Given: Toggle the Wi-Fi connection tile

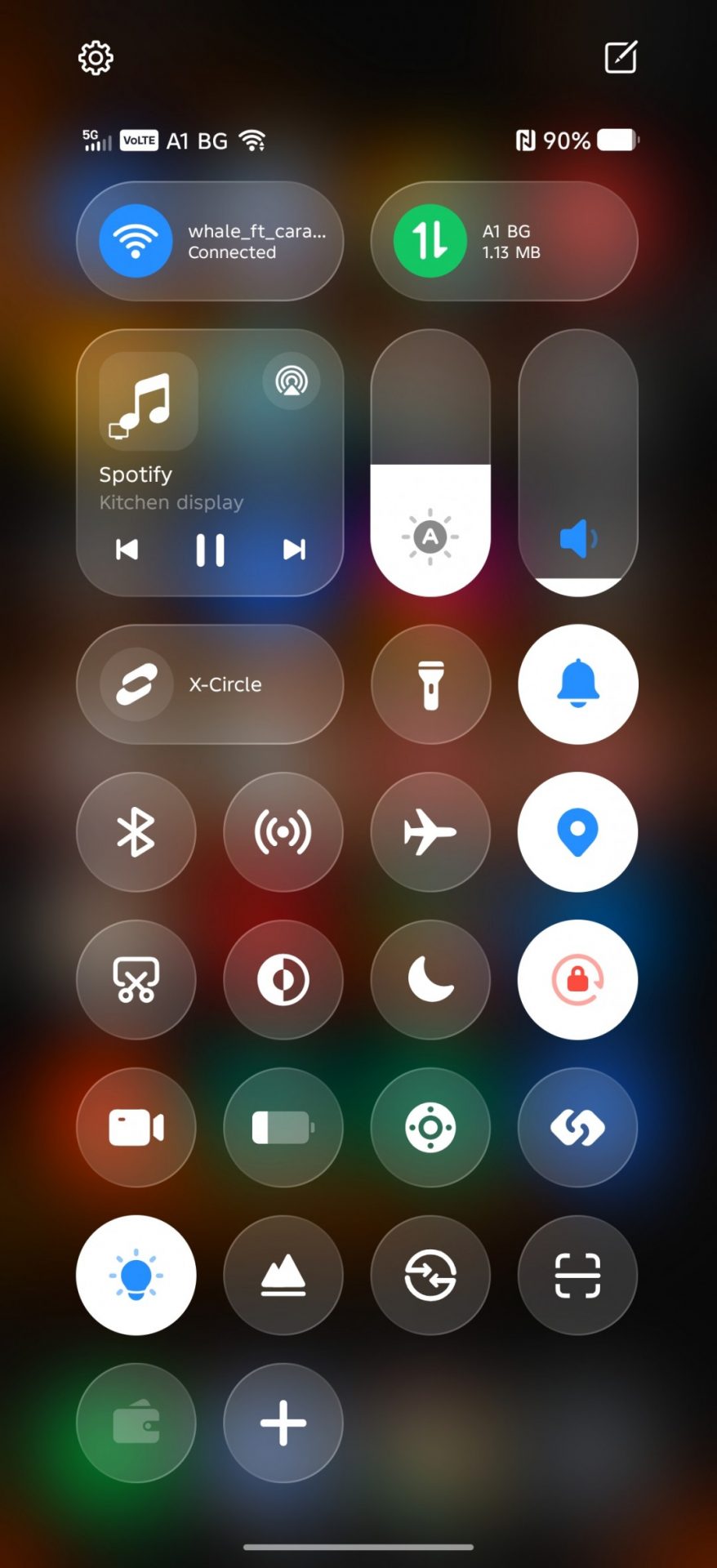Looking at the screenshot, I should (x=136, y=241).
